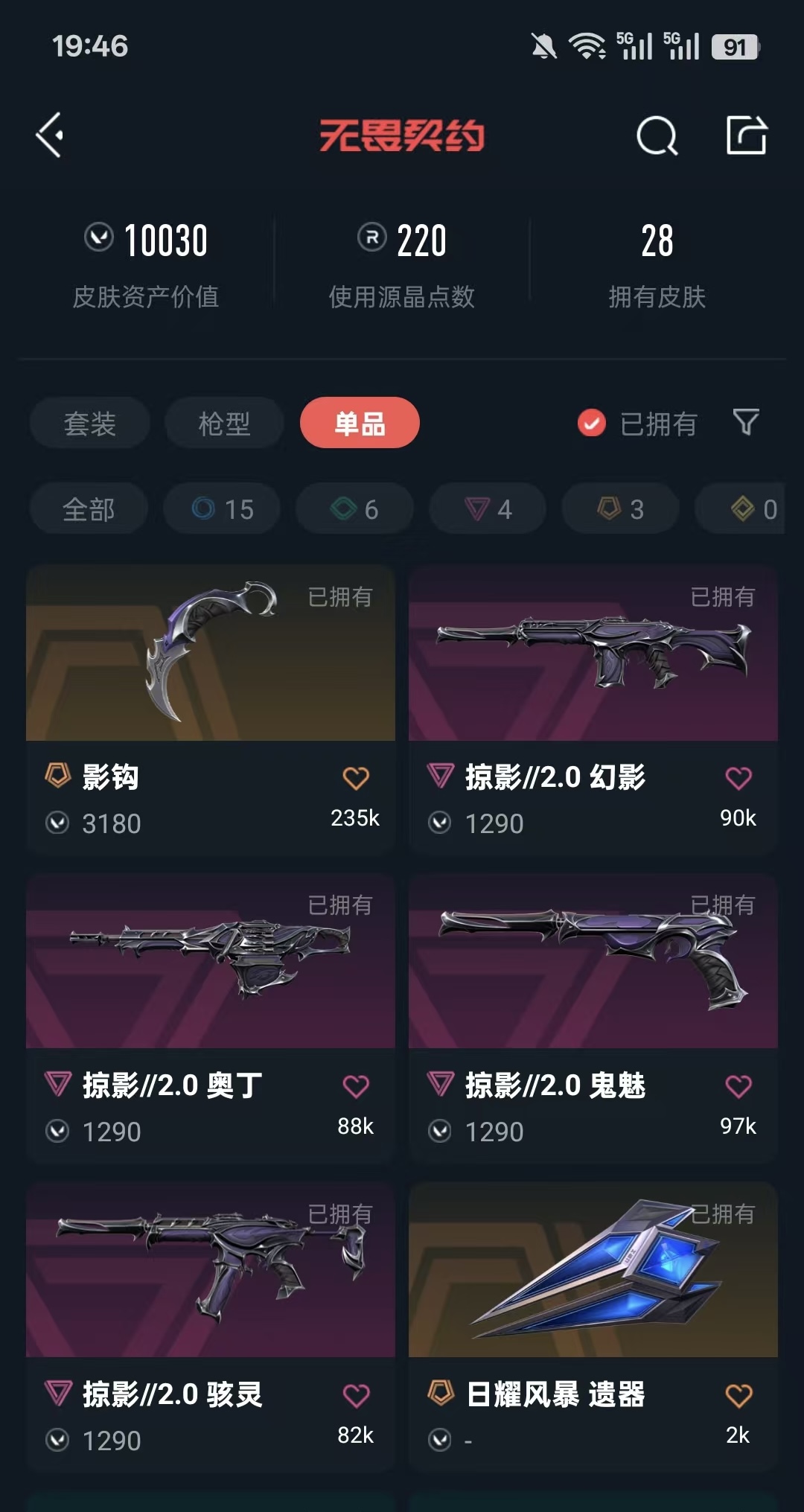Image resolution: width=804 pixels, height=1512 pixels.
Task: Open the funnel filter options
Action: 746,422
